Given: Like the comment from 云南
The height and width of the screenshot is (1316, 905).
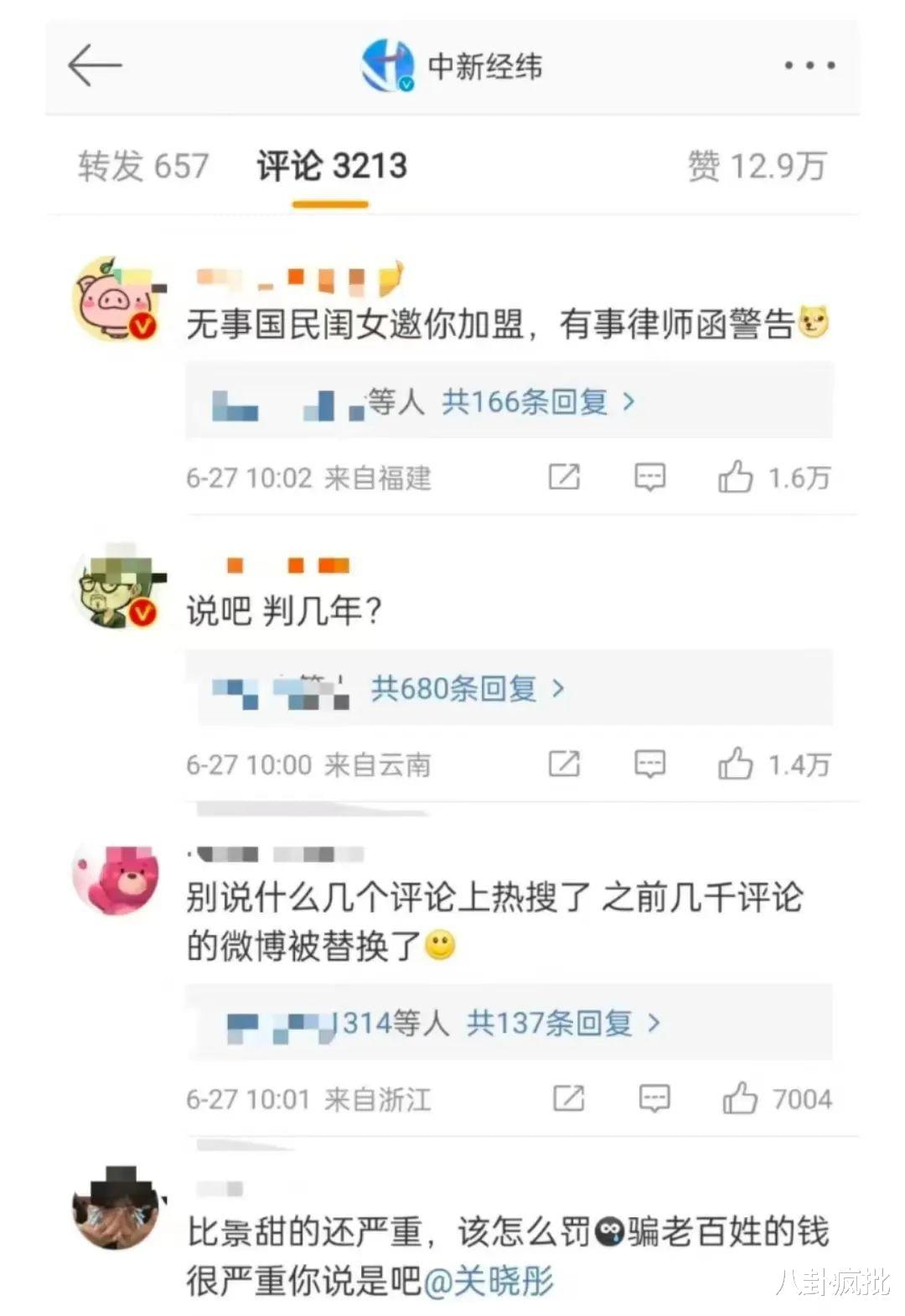Looking at the screenshot, I should tap(735, 764).
